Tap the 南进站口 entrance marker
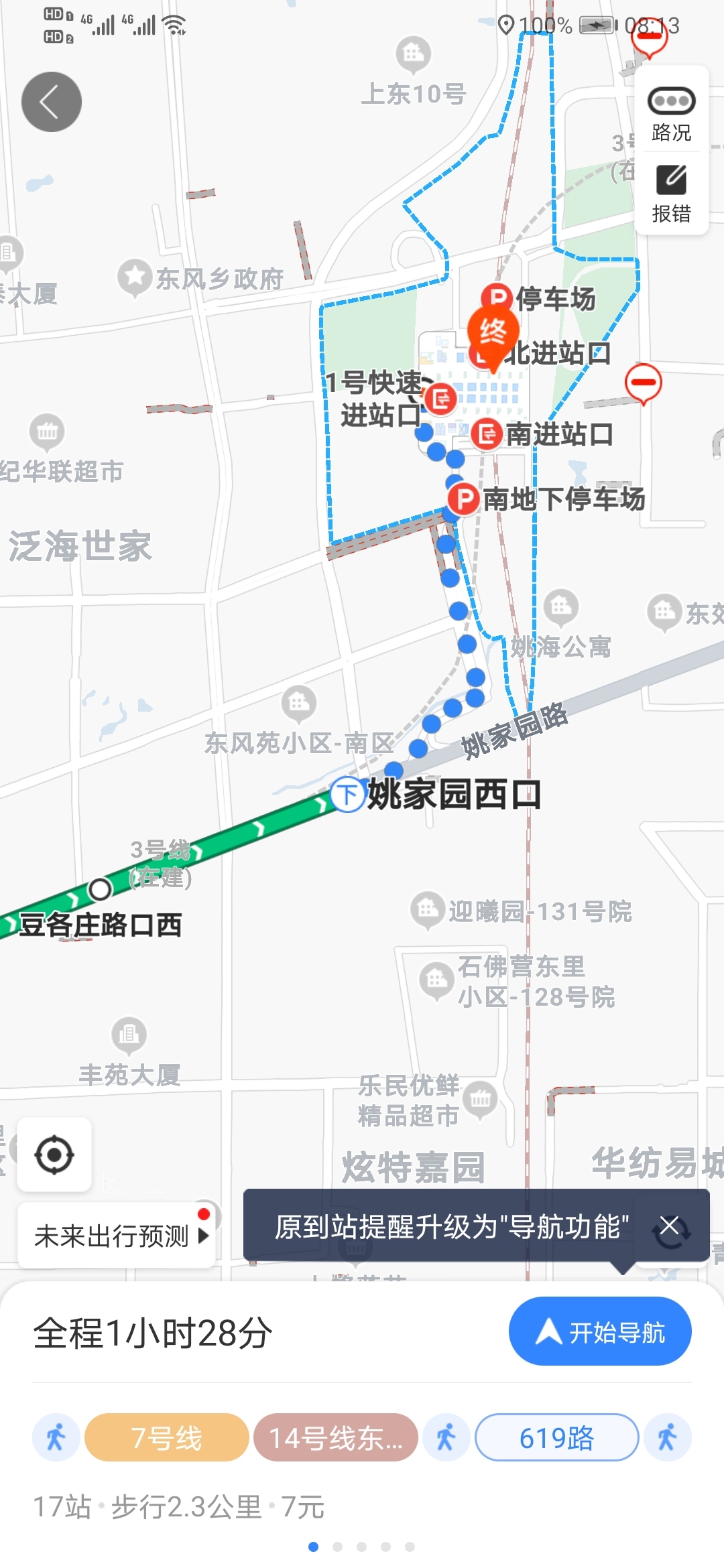Screen dimensions: 724x1568 pyautogui.click(x=487, y=434)
